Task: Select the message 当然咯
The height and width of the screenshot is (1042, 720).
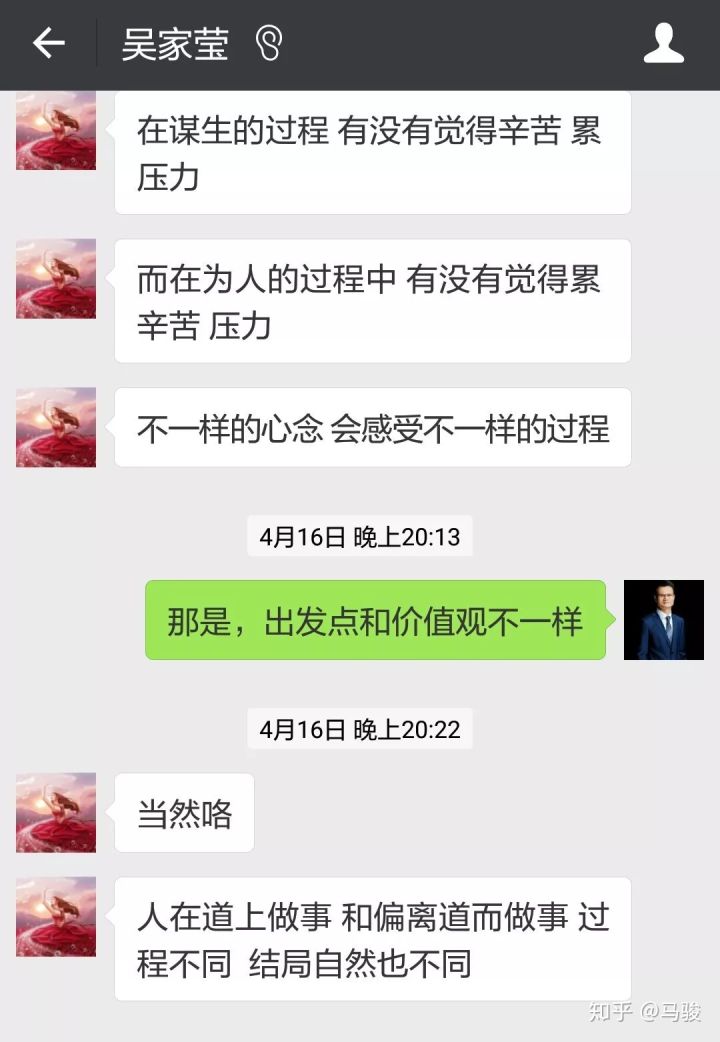Action: tap(182, 813)
